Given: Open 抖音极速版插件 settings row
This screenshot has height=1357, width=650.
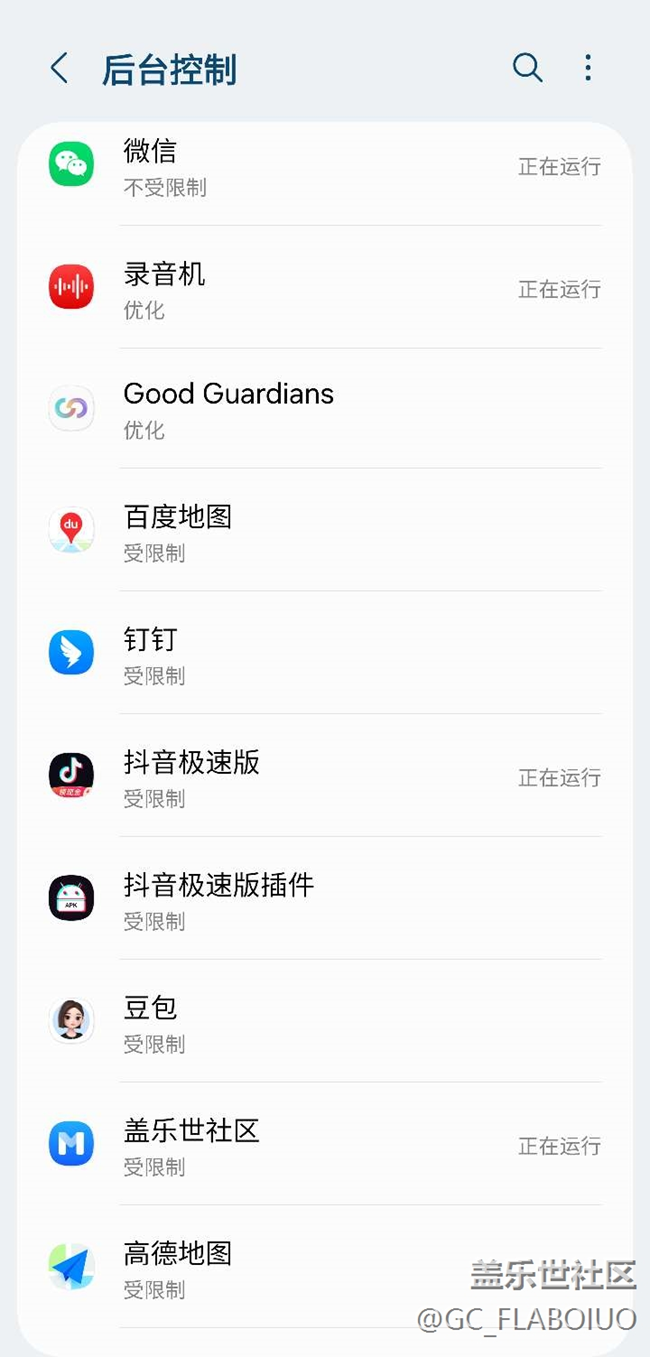Looking at the screenshot, I should [x=325, y=900].
